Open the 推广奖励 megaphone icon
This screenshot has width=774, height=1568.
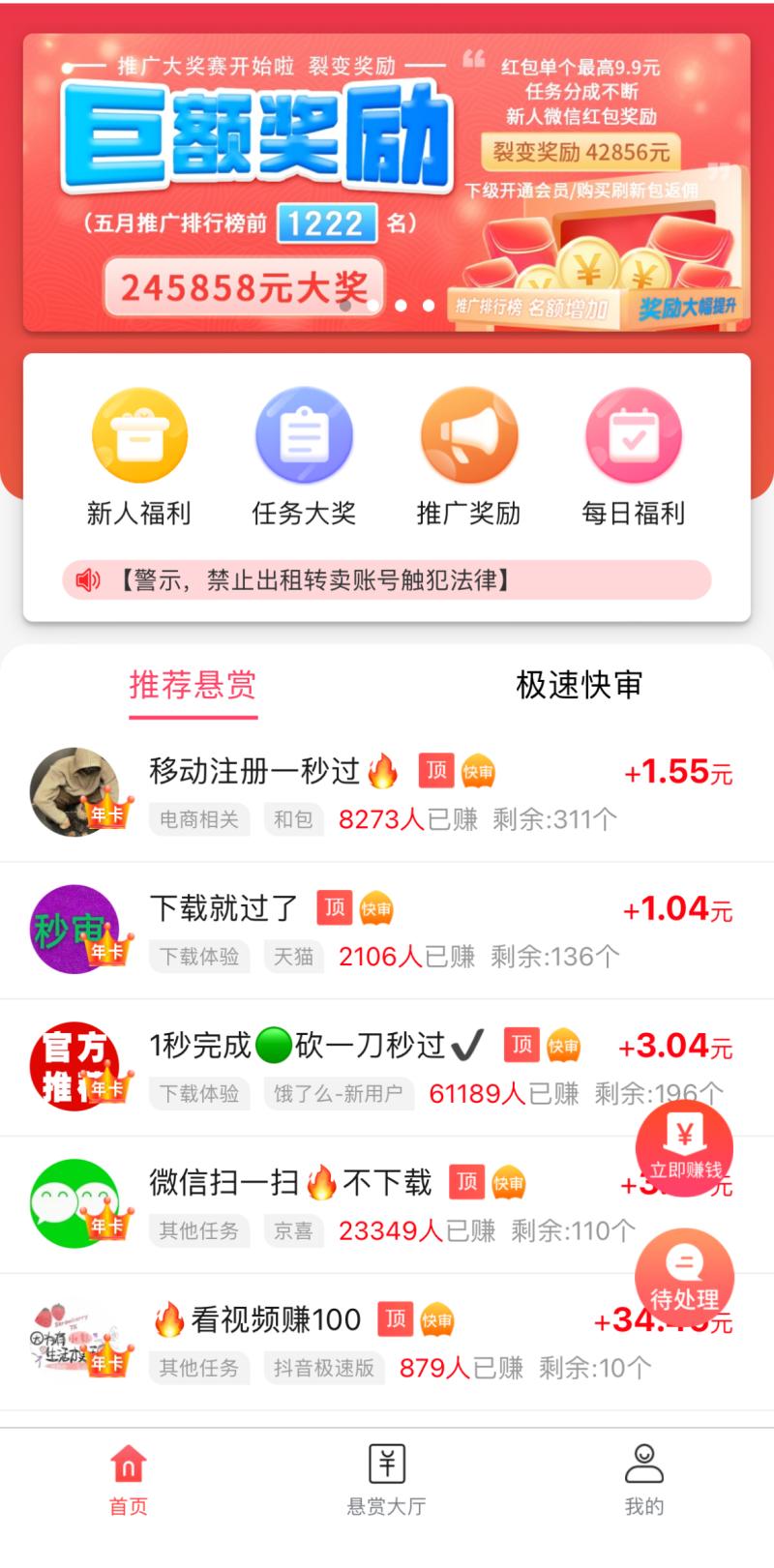coord(469,434)
